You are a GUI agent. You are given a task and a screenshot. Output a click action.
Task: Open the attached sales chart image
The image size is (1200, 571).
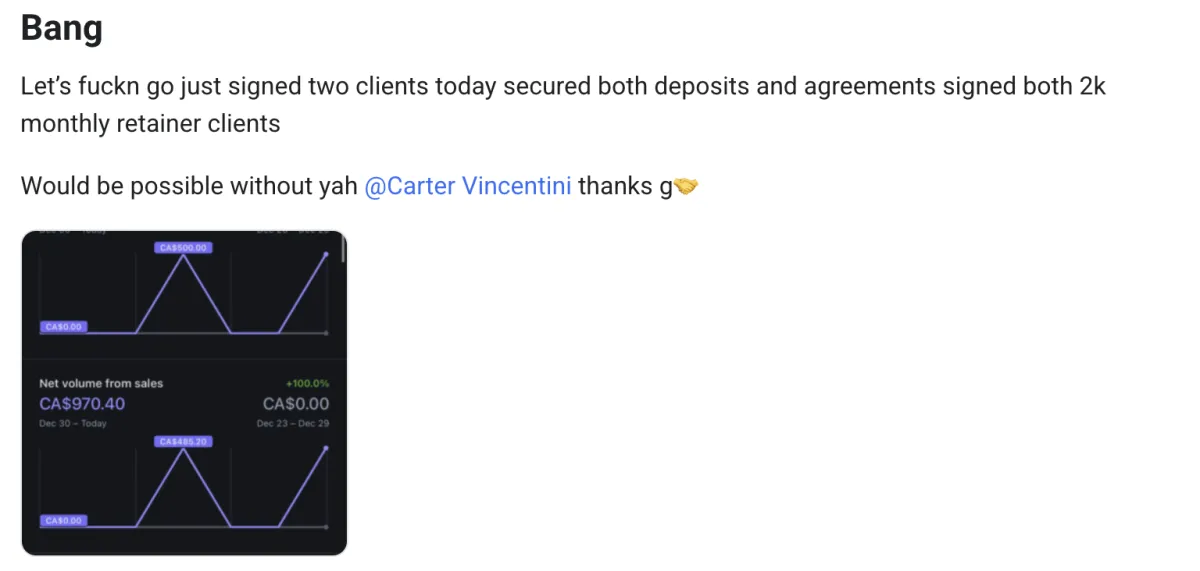184,392
